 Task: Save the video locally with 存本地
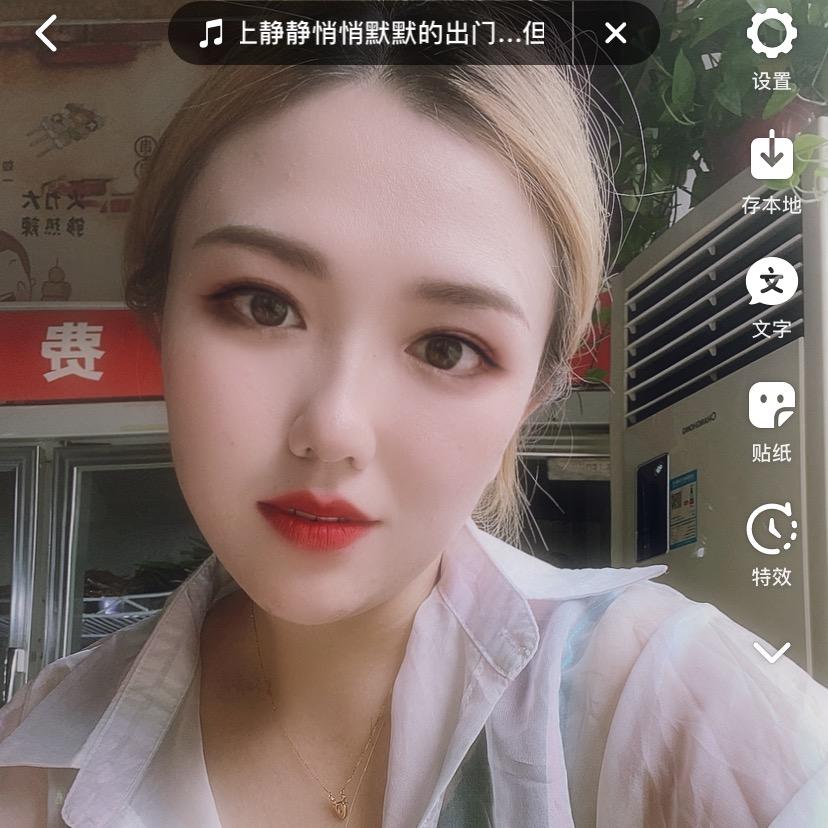[771, 170]
